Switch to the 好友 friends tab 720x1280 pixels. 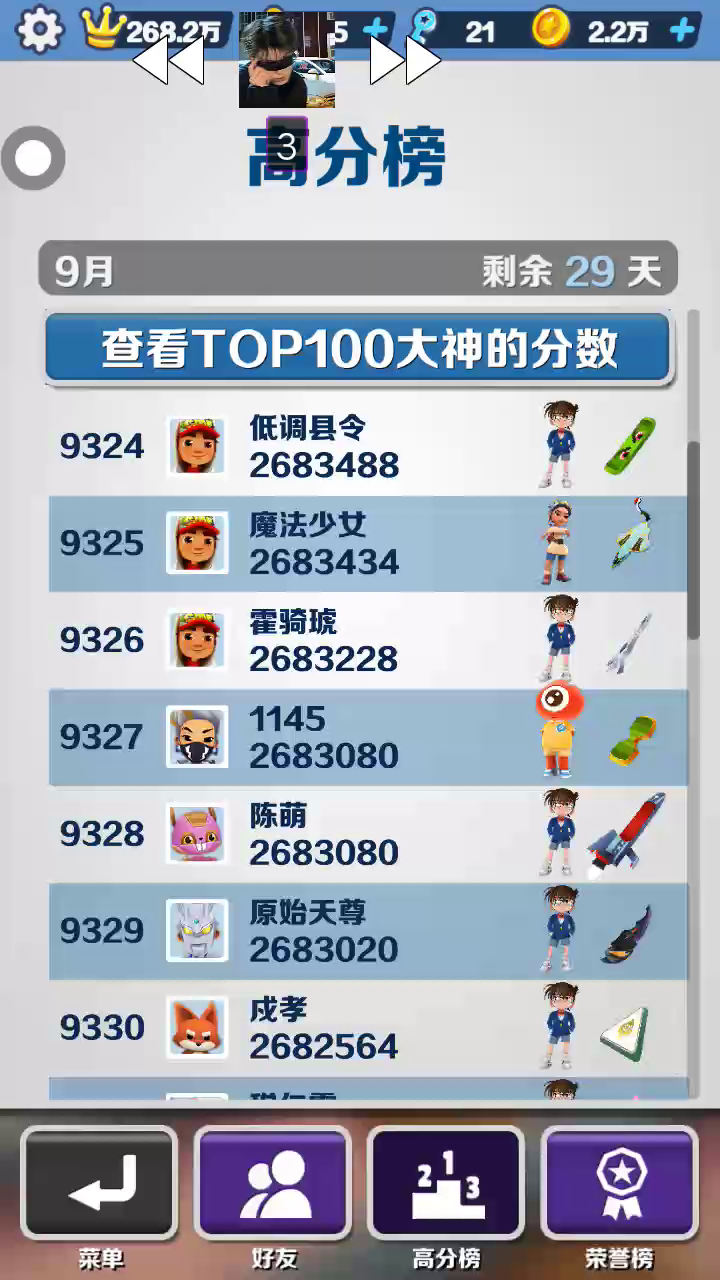click(272, 1184)
